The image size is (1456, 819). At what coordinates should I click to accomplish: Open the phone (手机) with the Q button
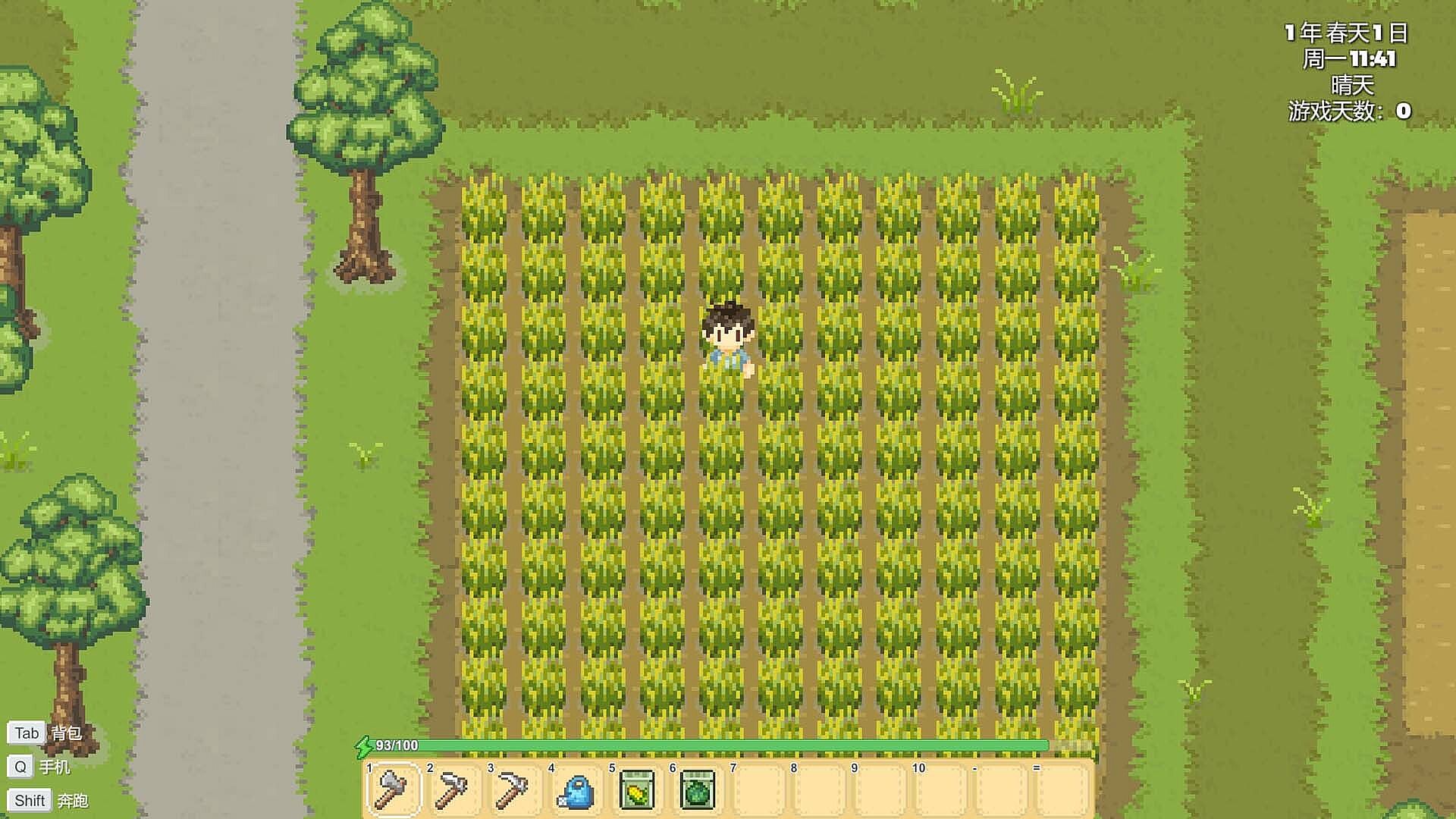pos(20,767)
